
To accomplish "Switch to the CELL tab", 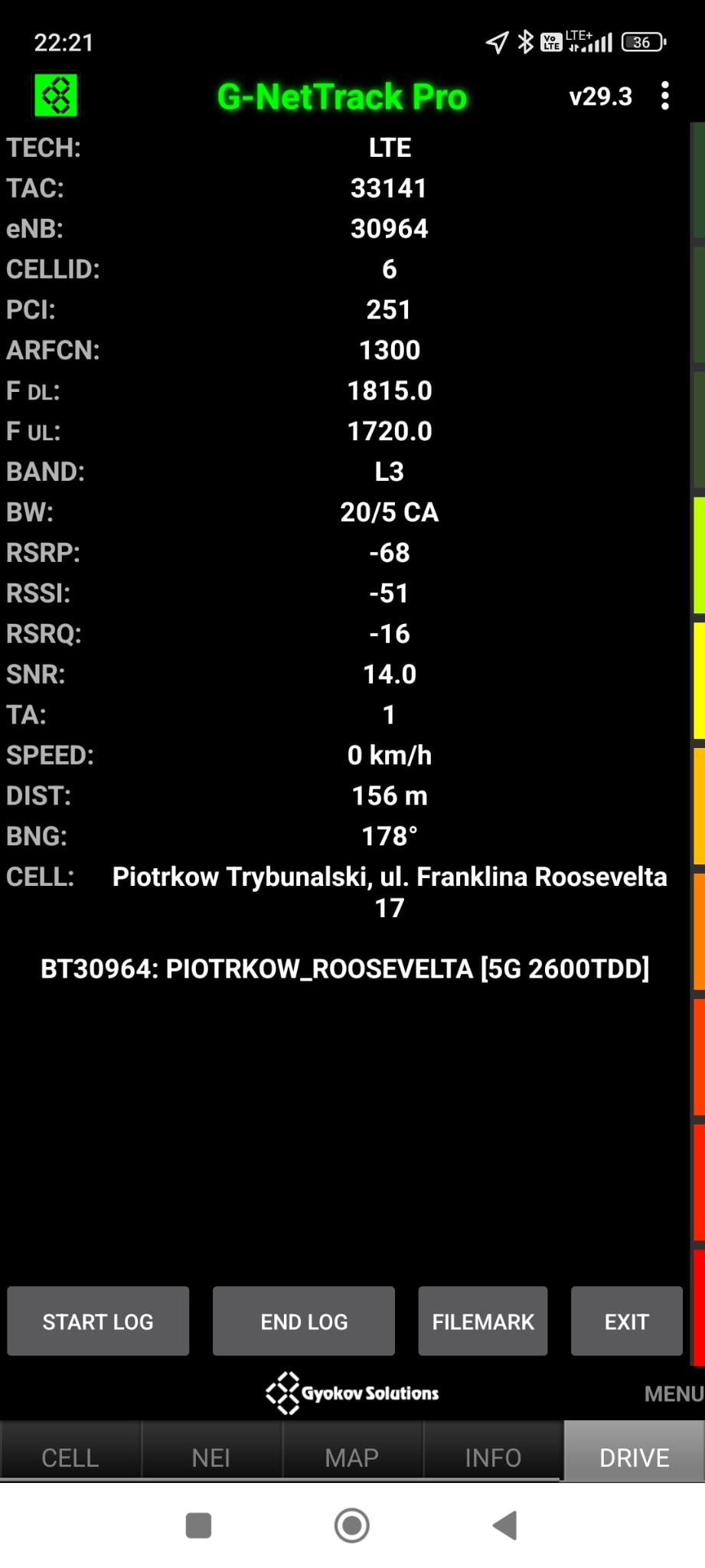I will [x=70, y=1457].
